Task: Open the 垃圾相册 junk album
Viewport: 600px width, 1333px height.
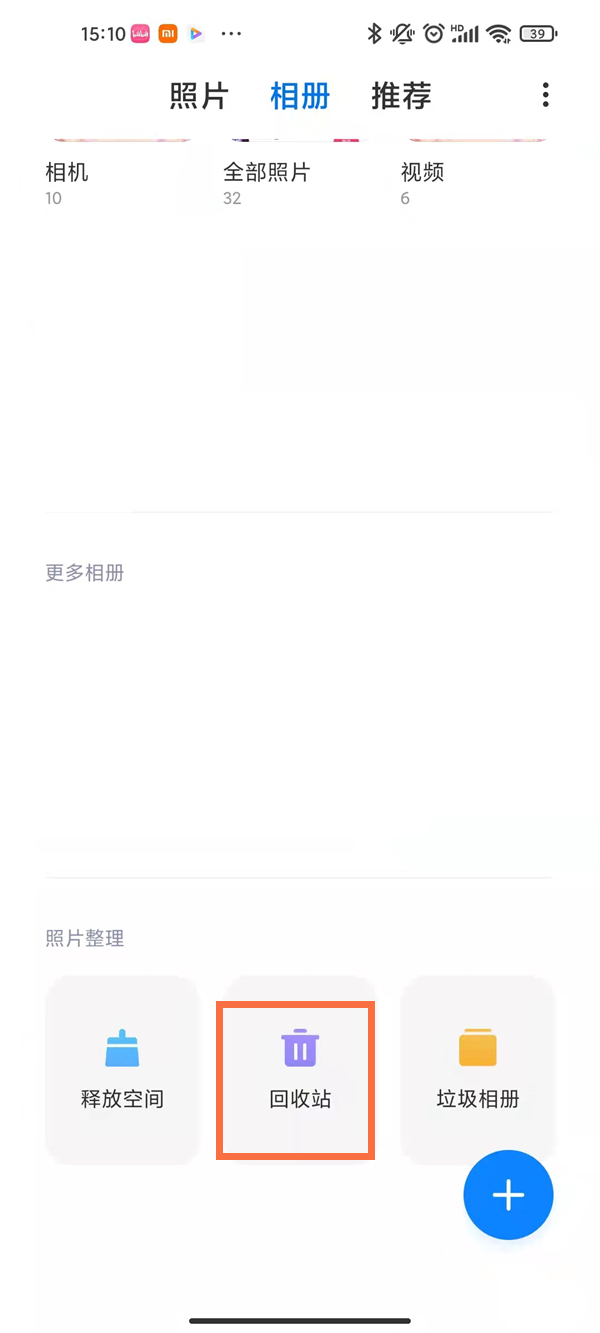Action: tap(478, 1069)
